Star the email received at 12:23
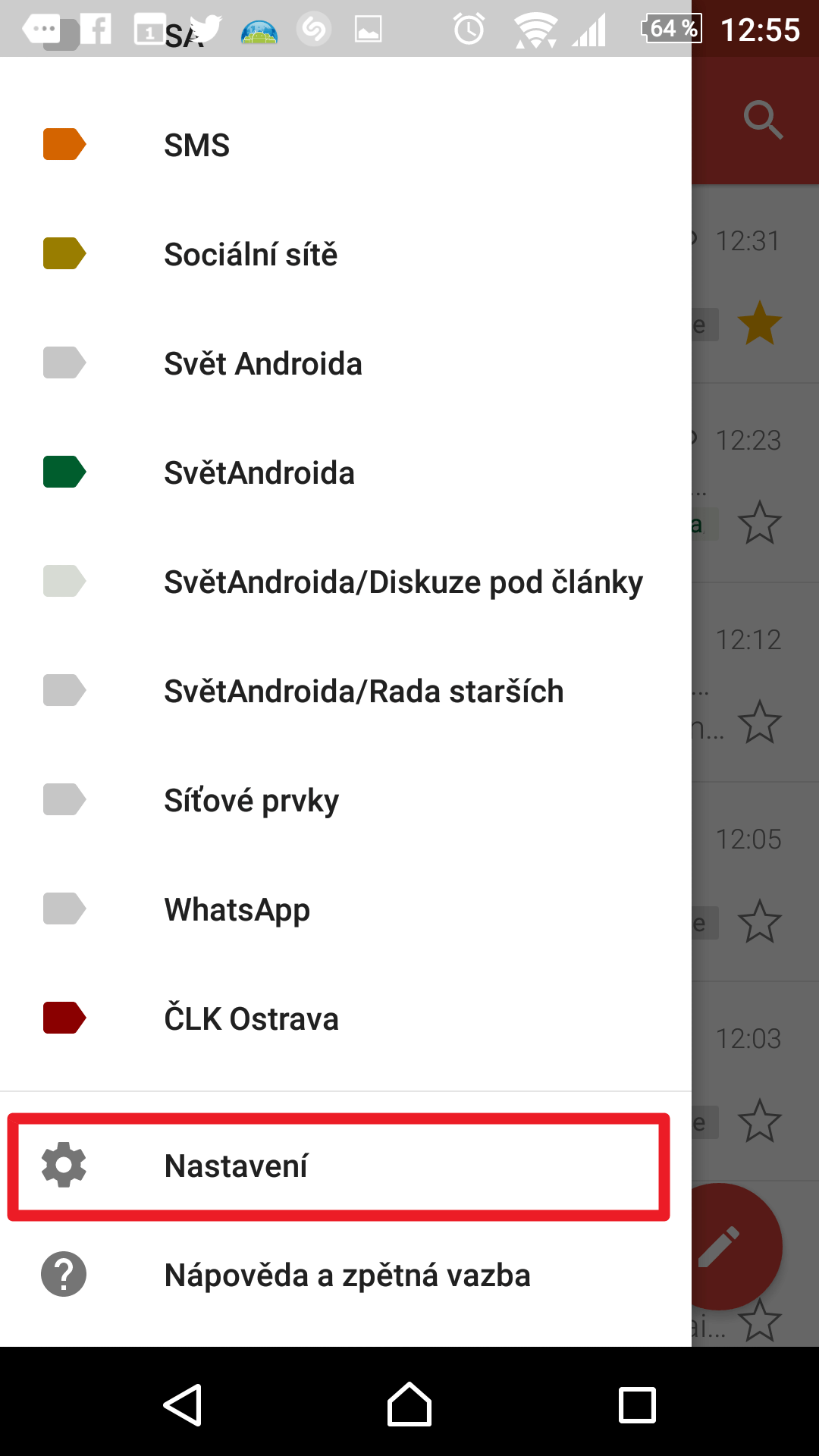 coord(759,522)
